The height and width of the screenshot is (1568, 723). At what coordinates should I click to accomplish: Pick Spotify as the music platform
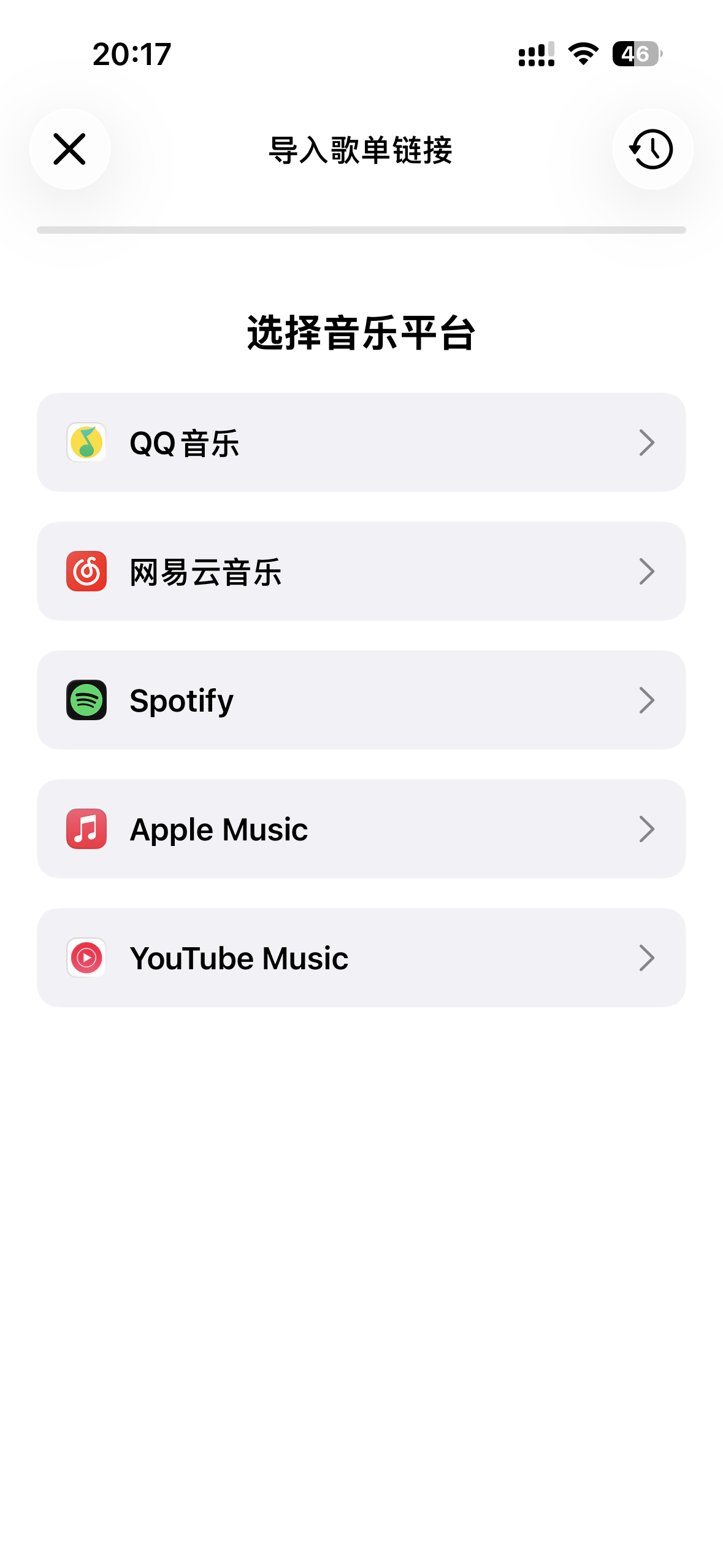(361, 700)
